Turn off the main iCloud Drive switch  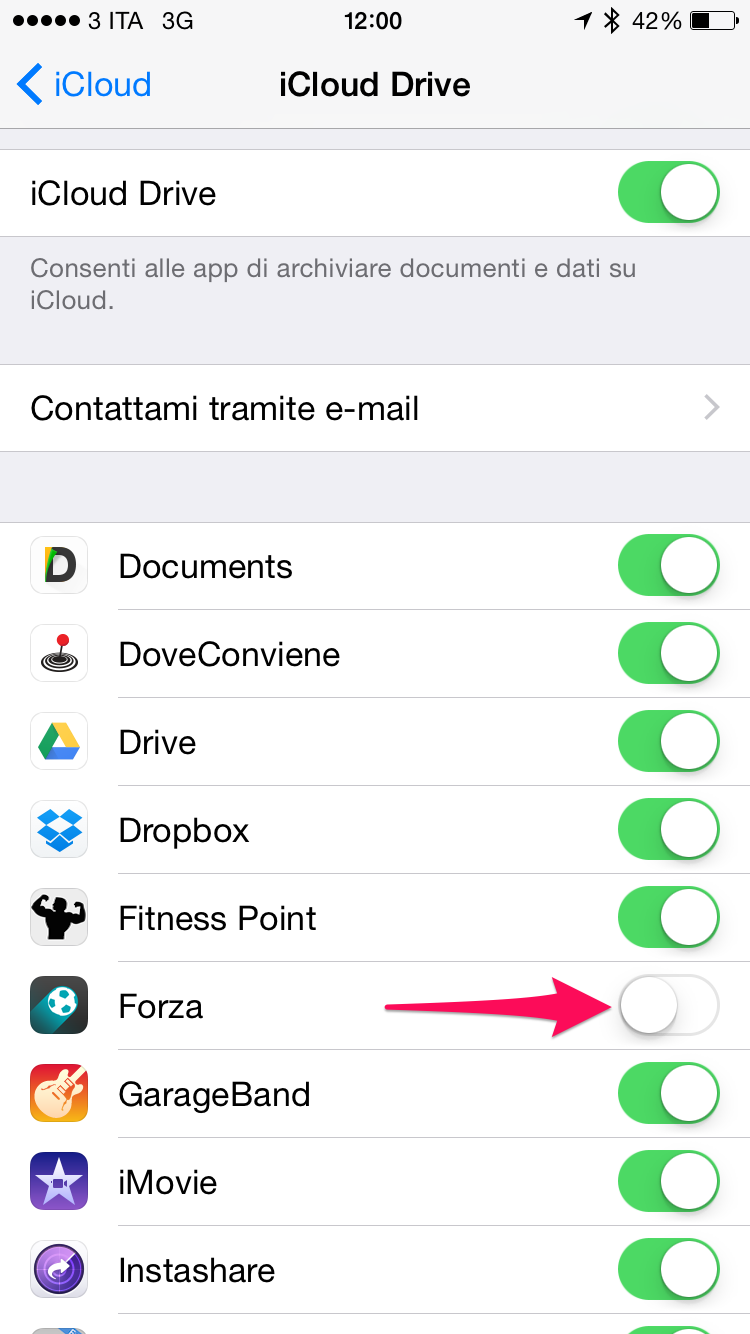(x=669, y=193)
